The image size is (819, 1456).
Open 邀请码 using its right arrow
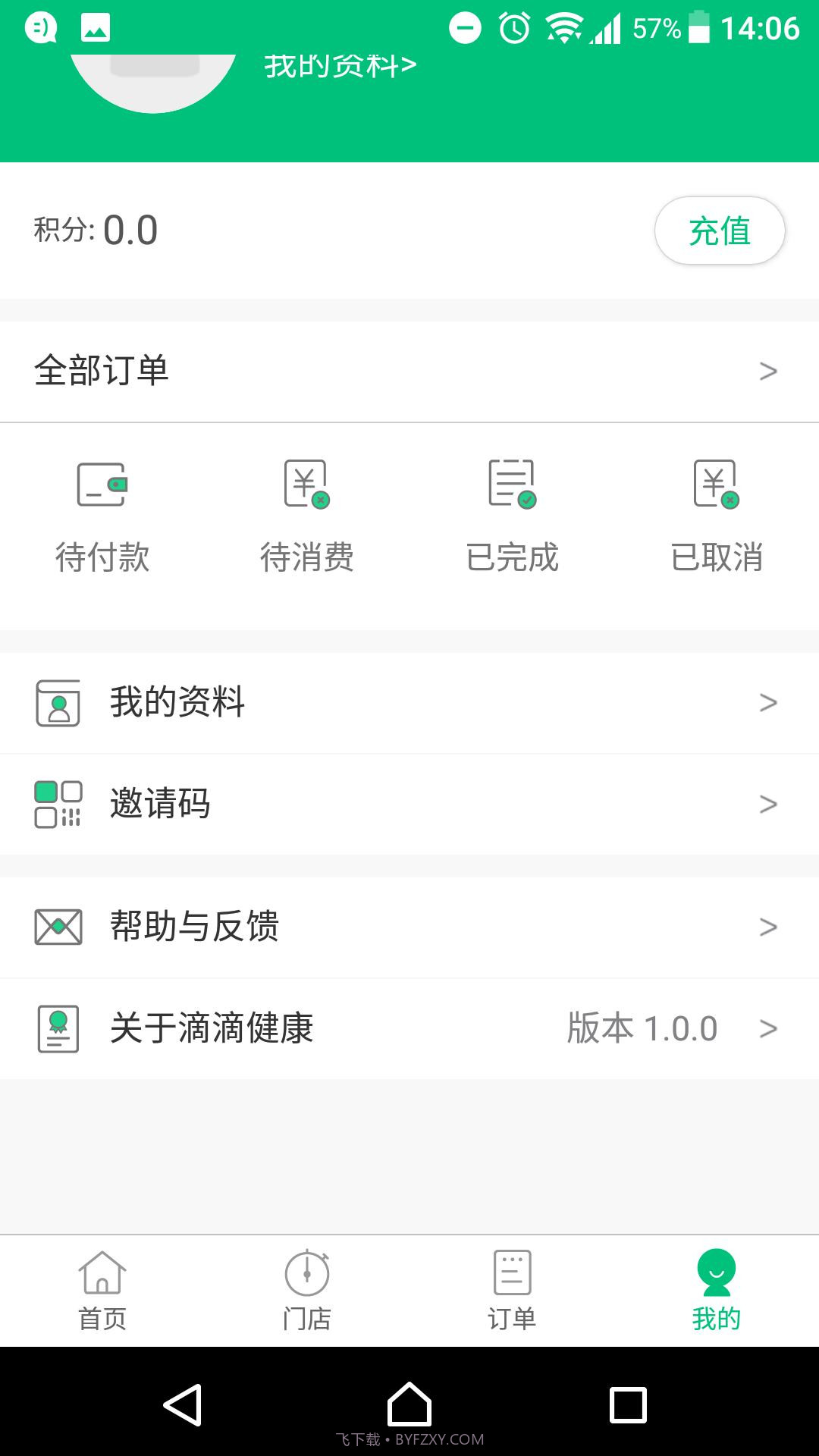[x=769, y=805]
